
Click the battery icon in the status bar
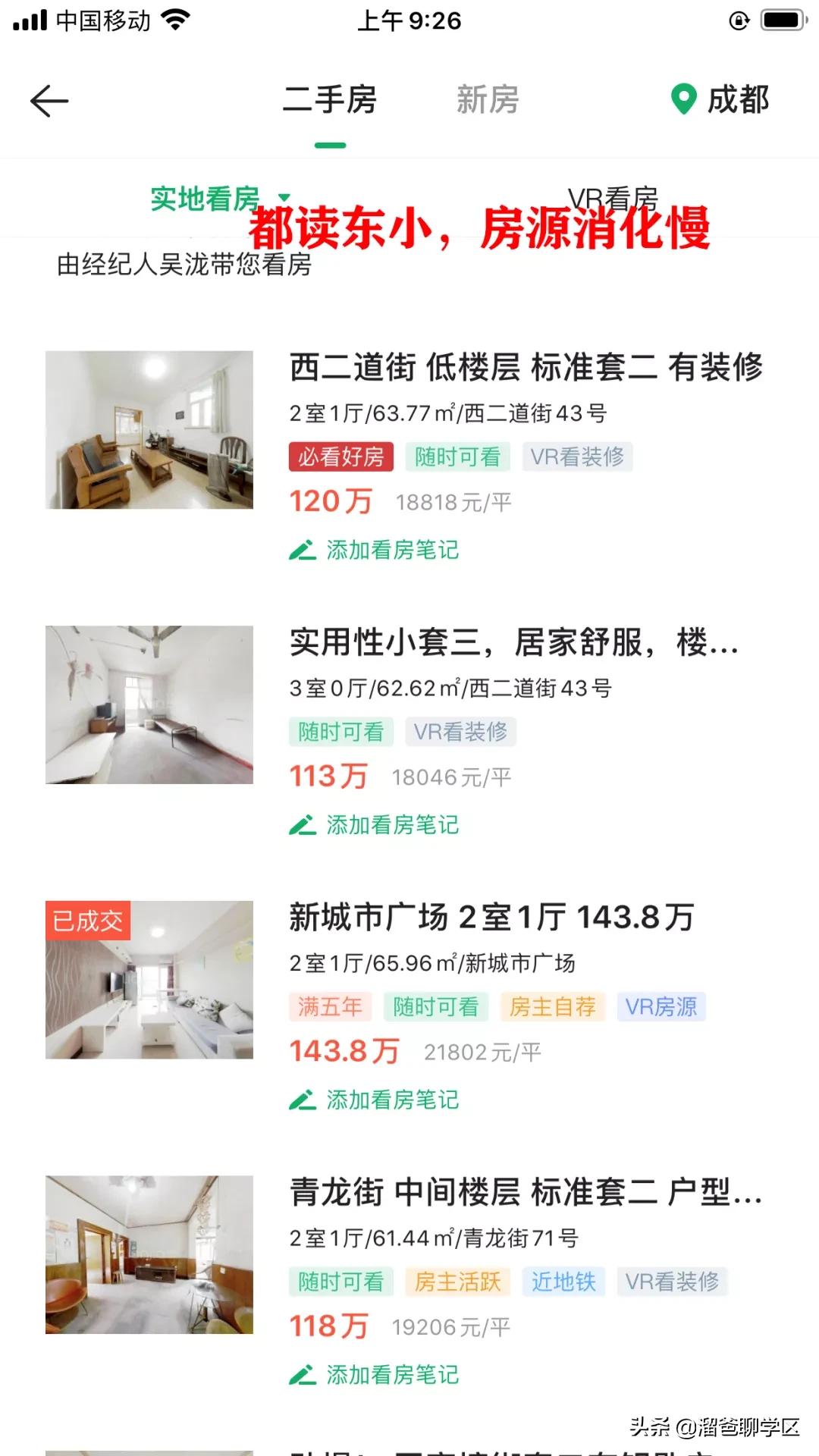(x=783, y=20)
